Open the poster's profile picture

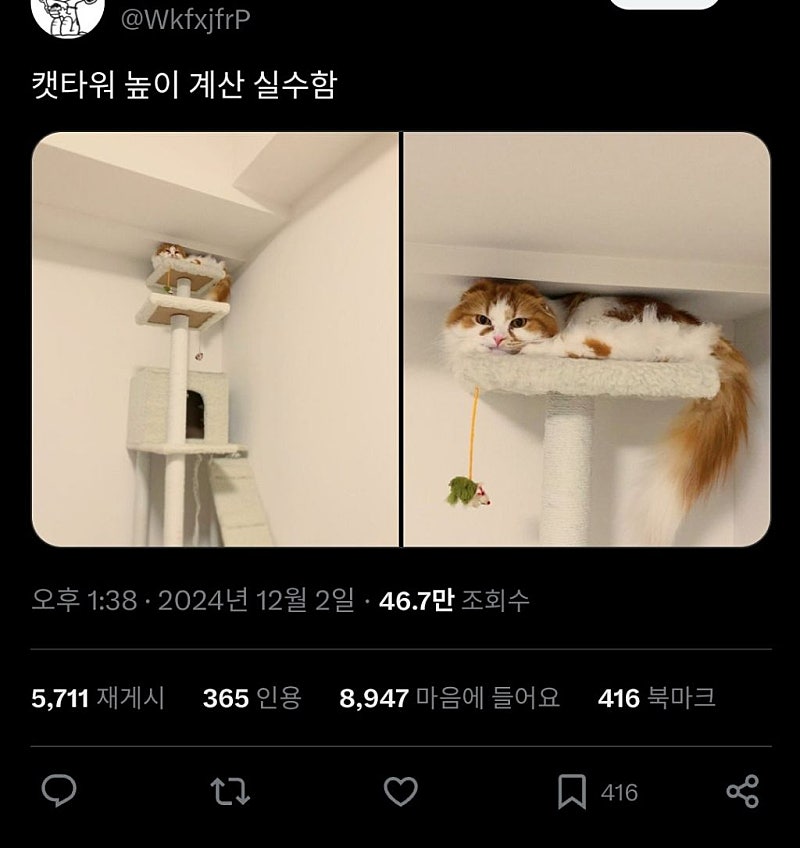coord(68,14)
